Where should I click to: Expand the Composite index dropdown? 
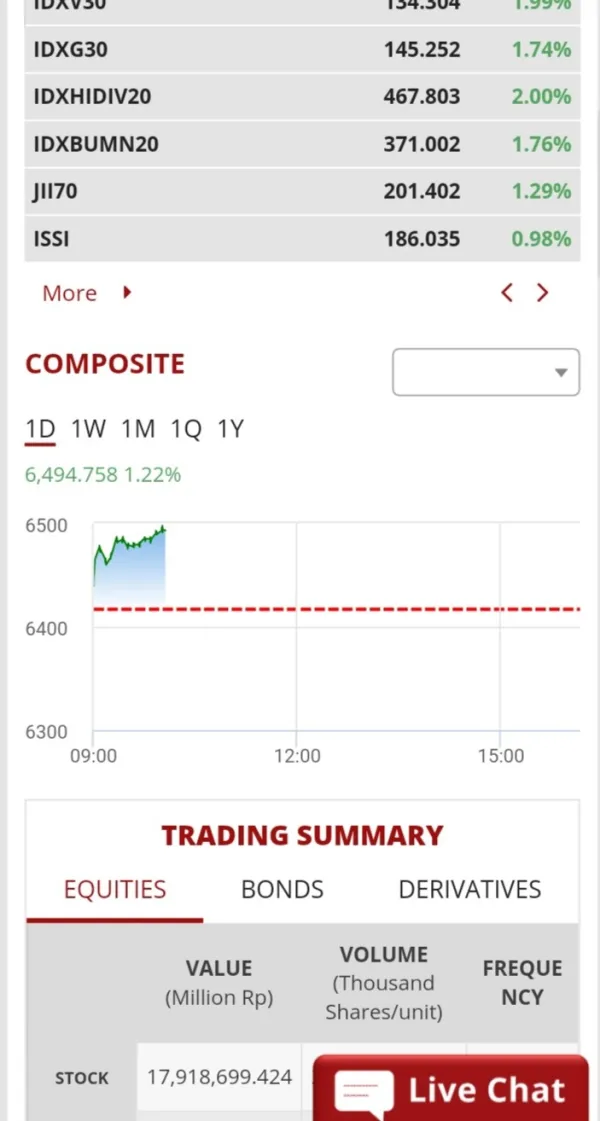(486, 373)
